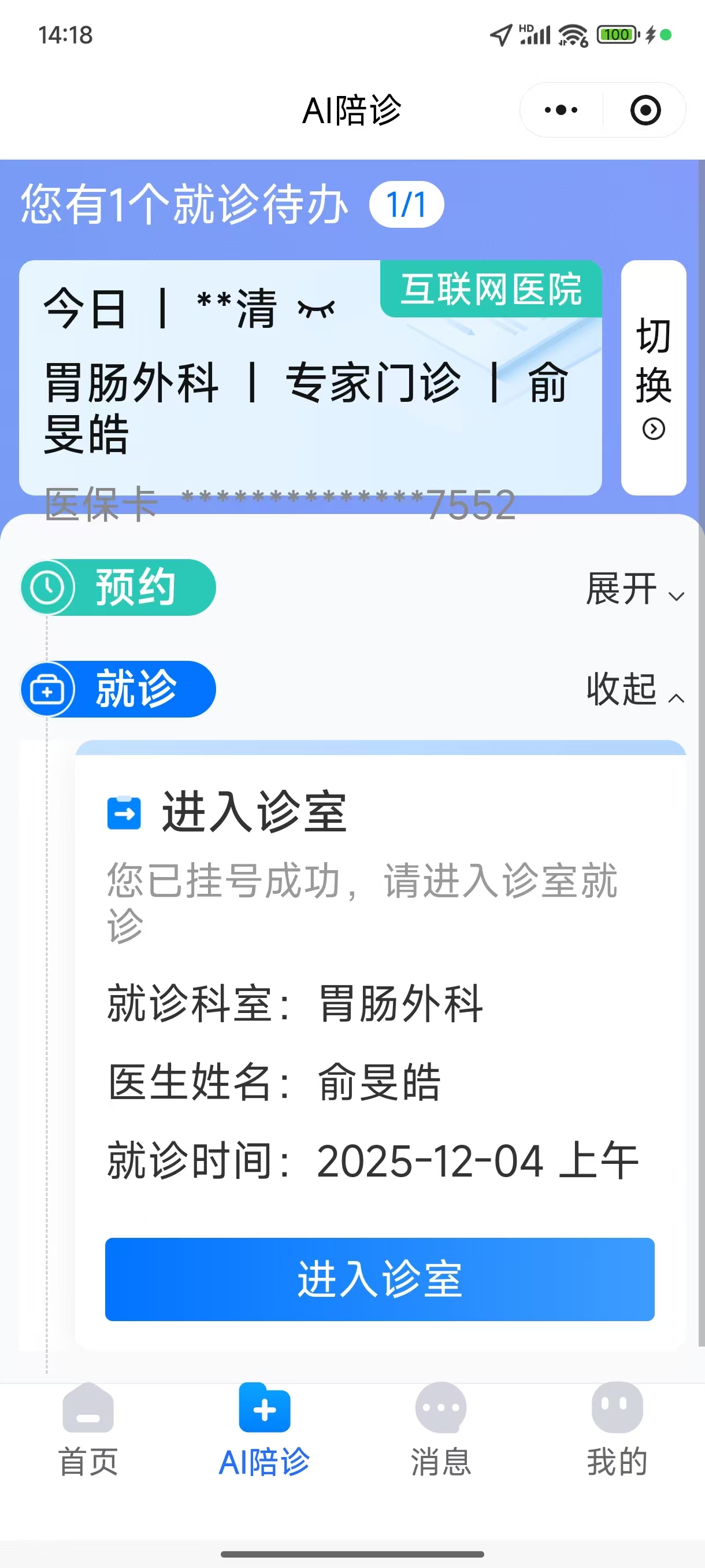Collapse the 就诊 section
705x1568 pixels.
coord(634,690)
